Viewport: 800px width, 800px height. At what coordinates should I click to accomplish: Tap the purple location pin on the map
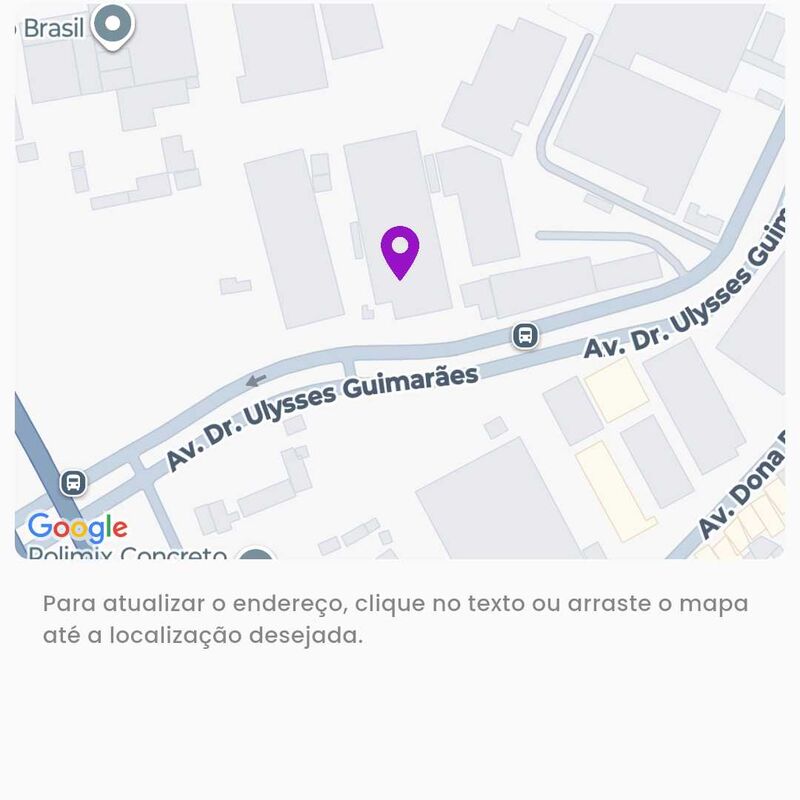[x=400, y=250]
